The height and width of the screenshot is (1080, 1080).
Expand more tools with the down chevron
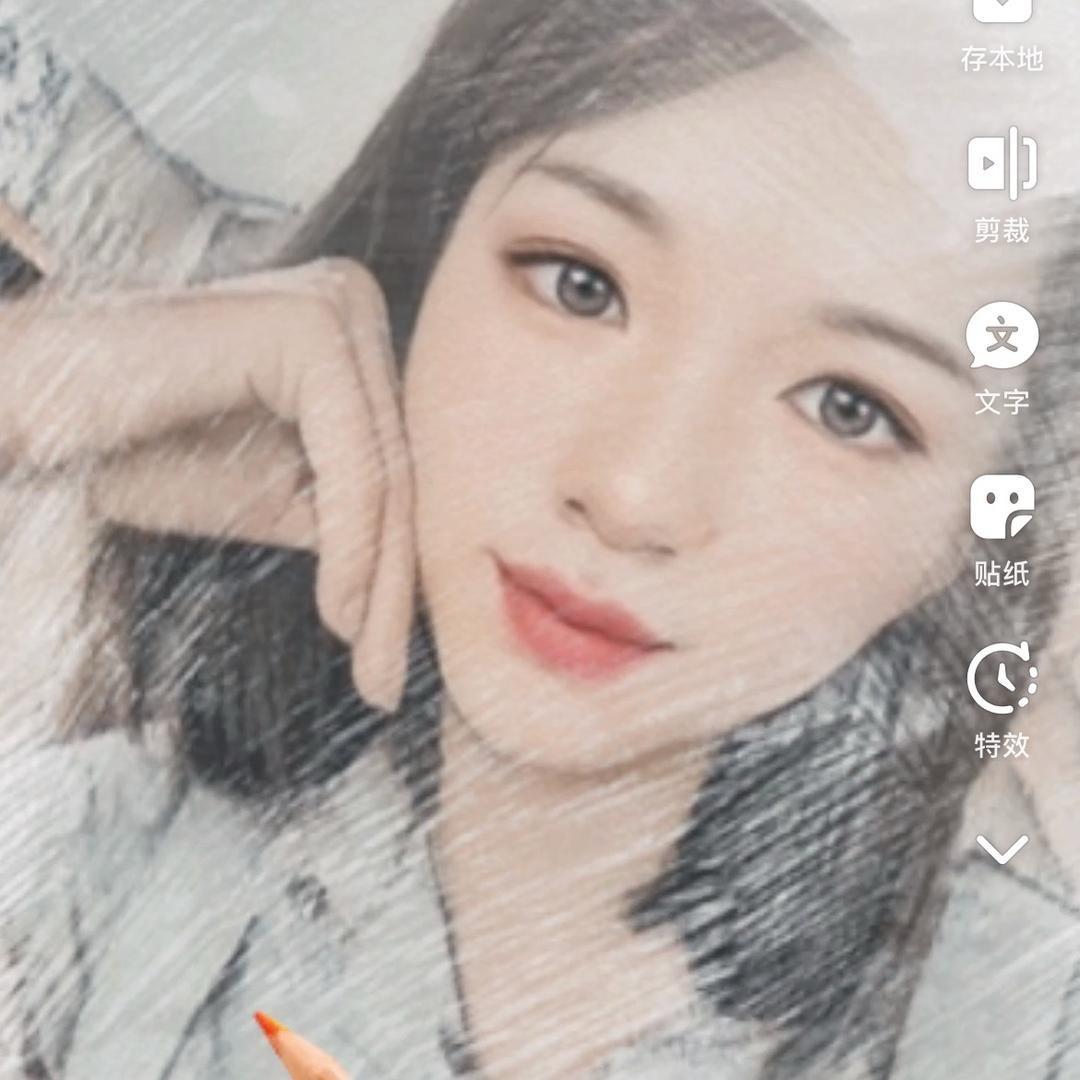pyautogui.click(x=1002, y=850)
